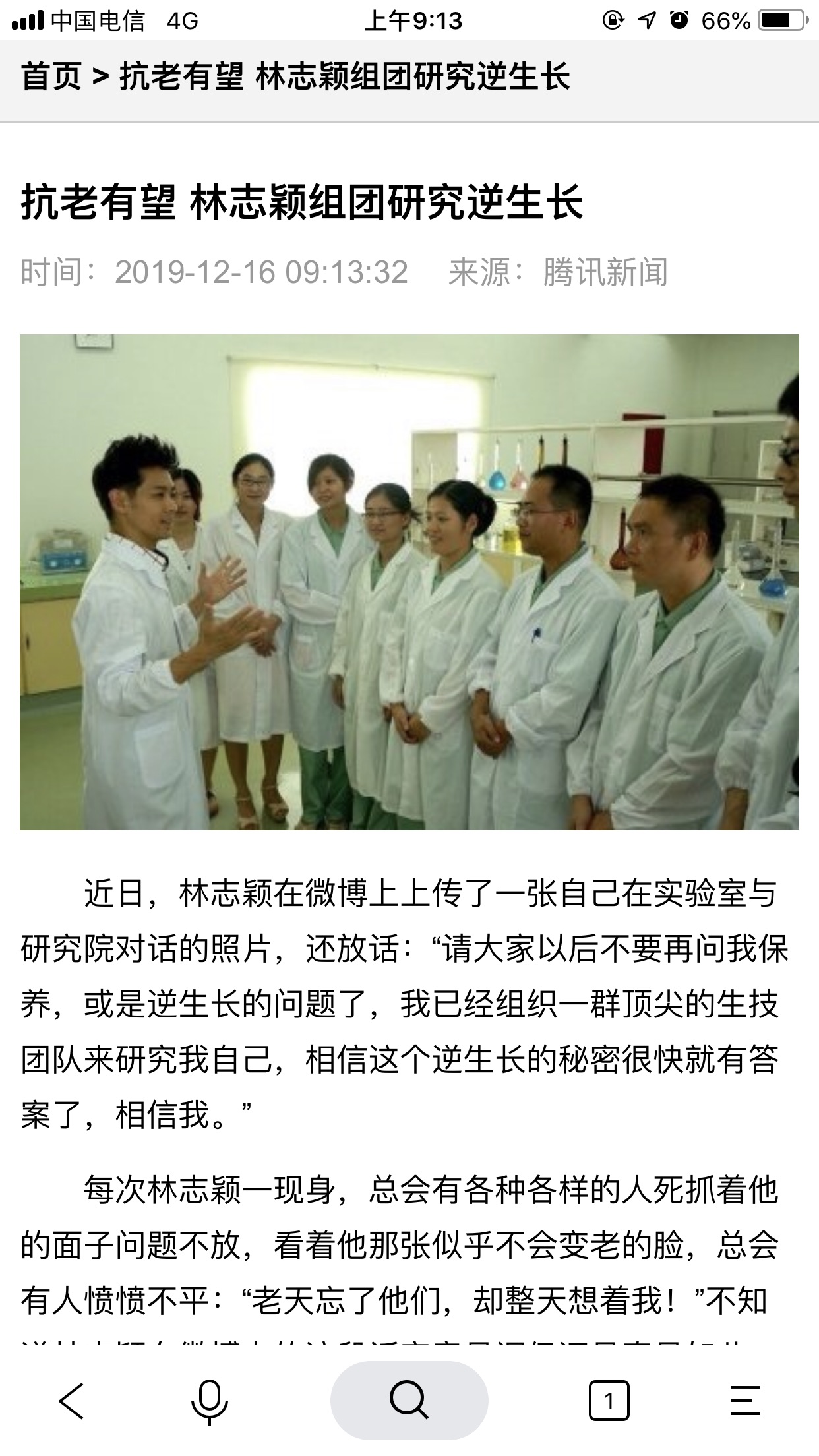Open the browser hamburger menu

(x=746, y=1400)
